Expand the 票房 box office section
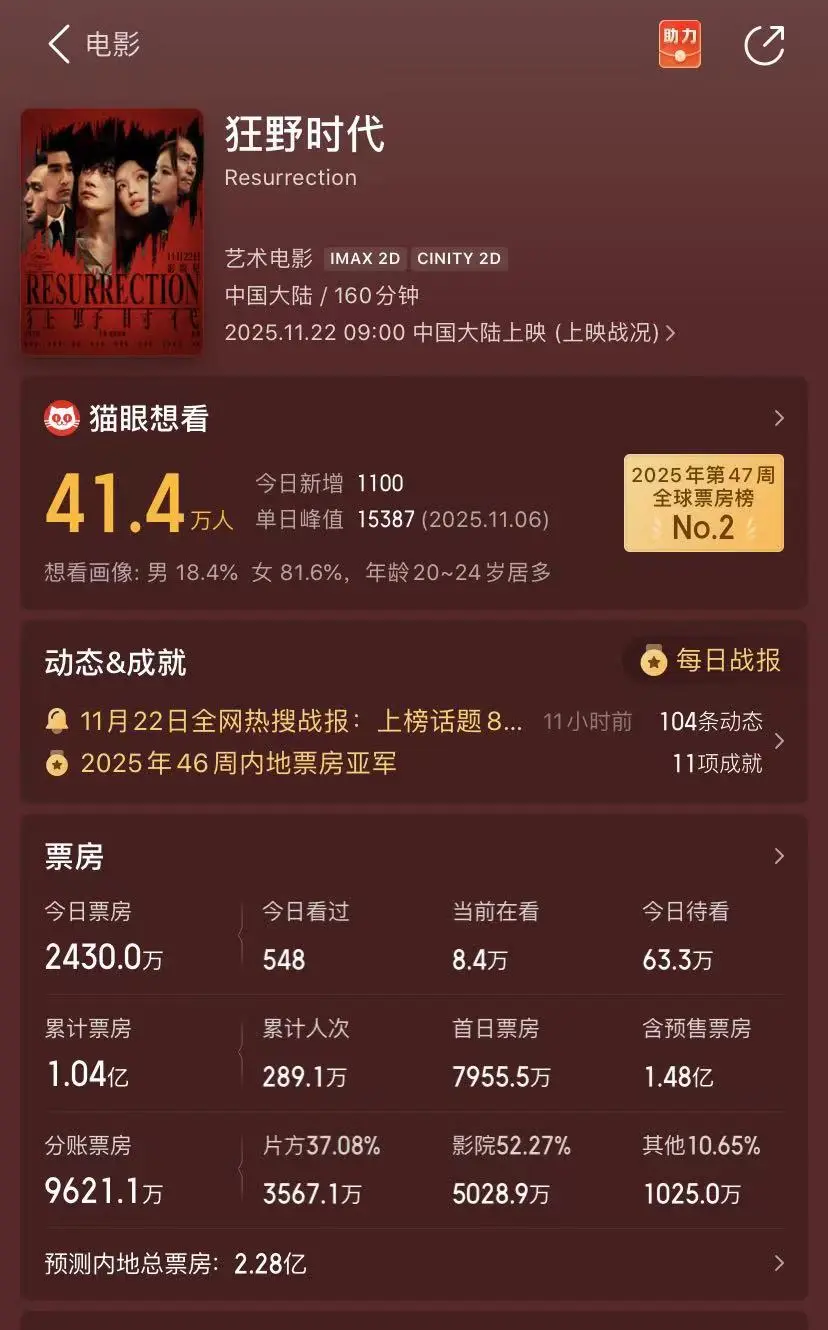Screen dimensions: 828x1330 coord(779,857)
